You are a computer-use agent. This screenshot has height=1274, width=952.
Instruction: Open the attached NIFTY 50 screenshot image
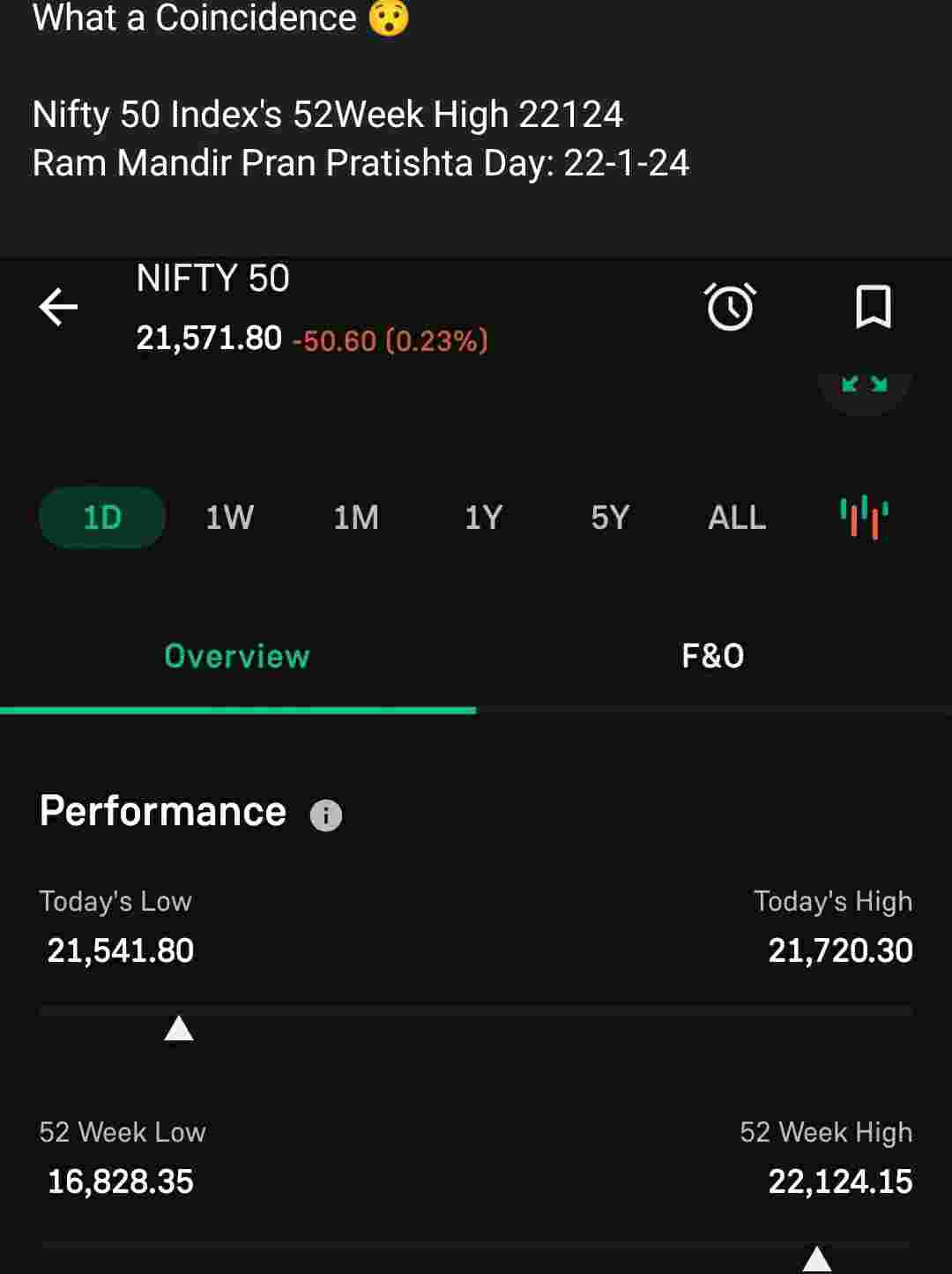[x=476, y=767]
